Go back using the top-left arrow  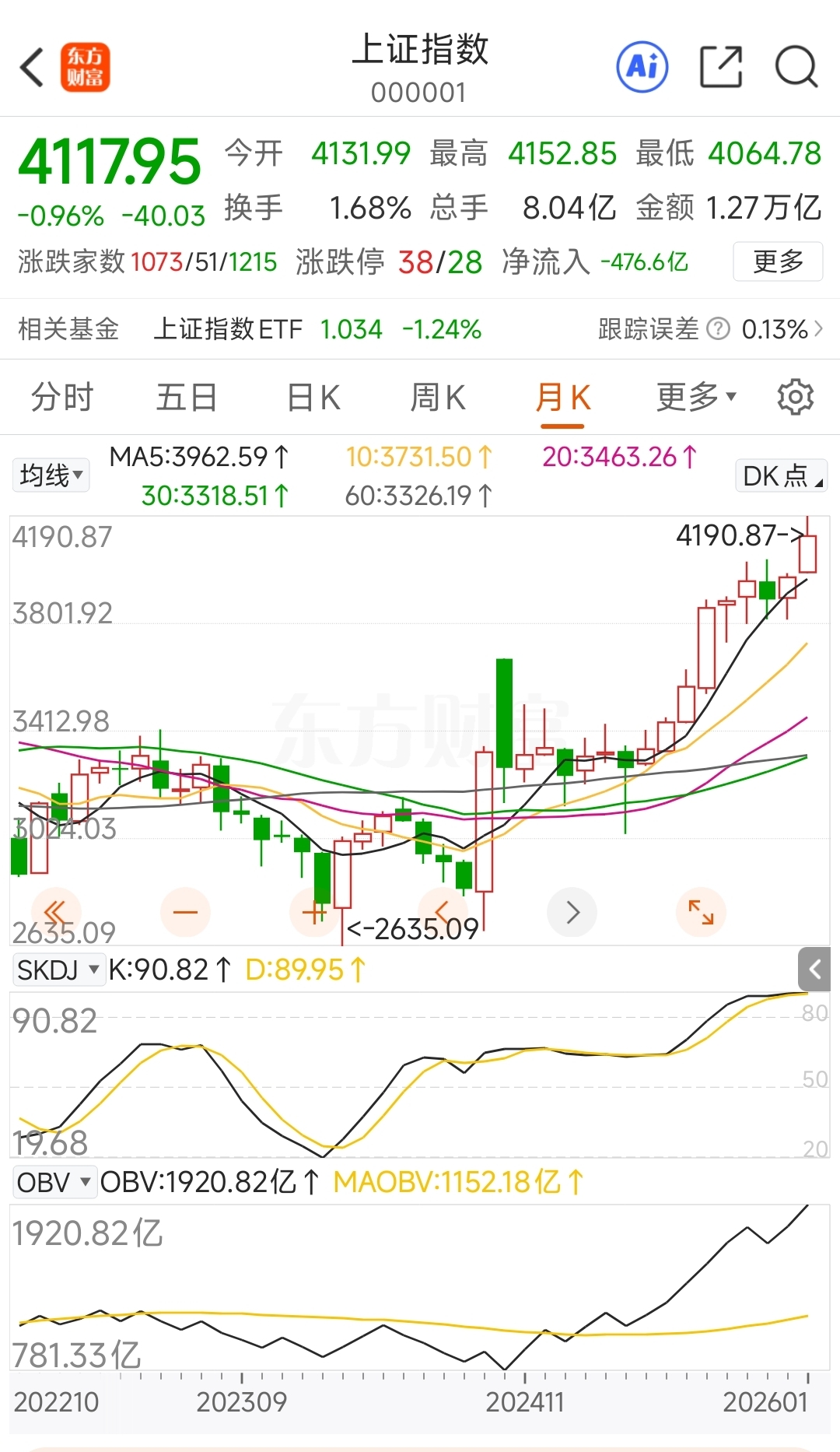(x=32, y=68)
